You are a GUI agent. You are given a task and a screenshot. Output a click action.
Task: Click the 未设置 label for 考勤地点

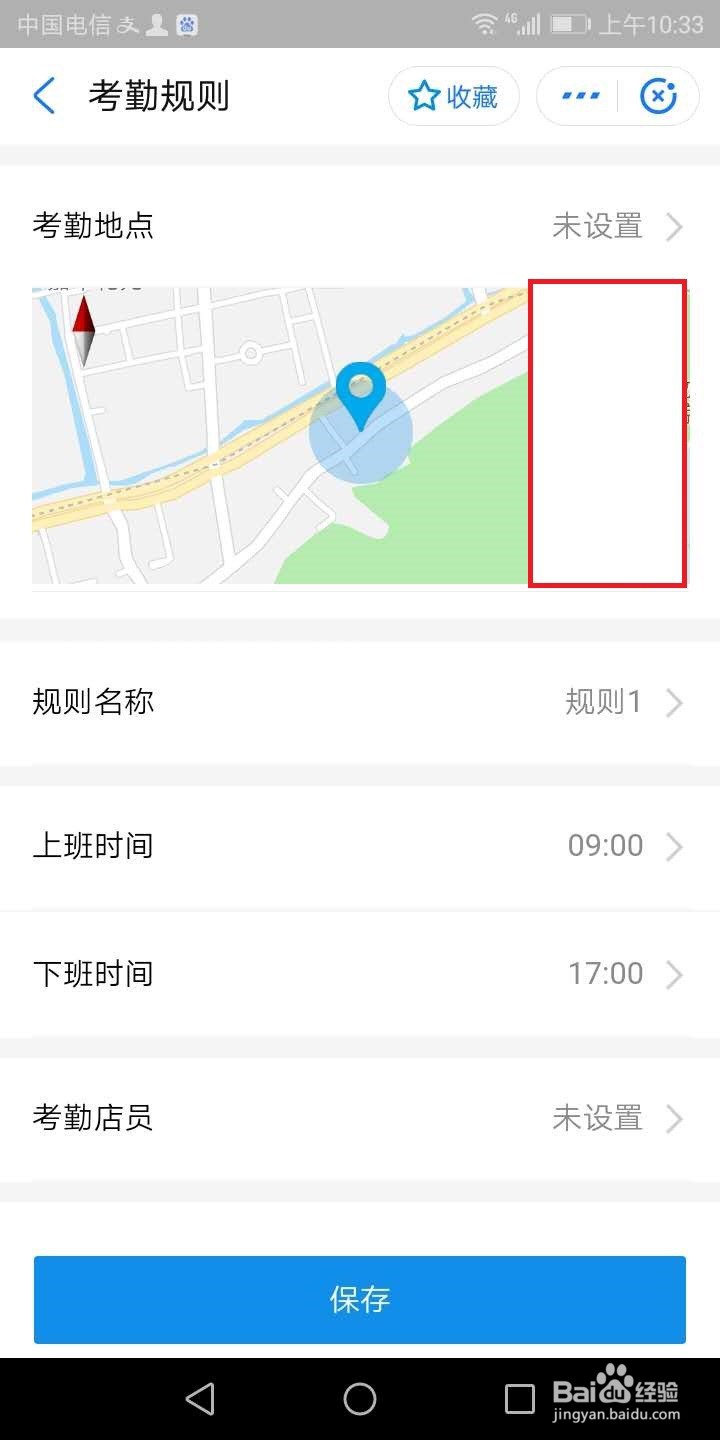(597, 227)
